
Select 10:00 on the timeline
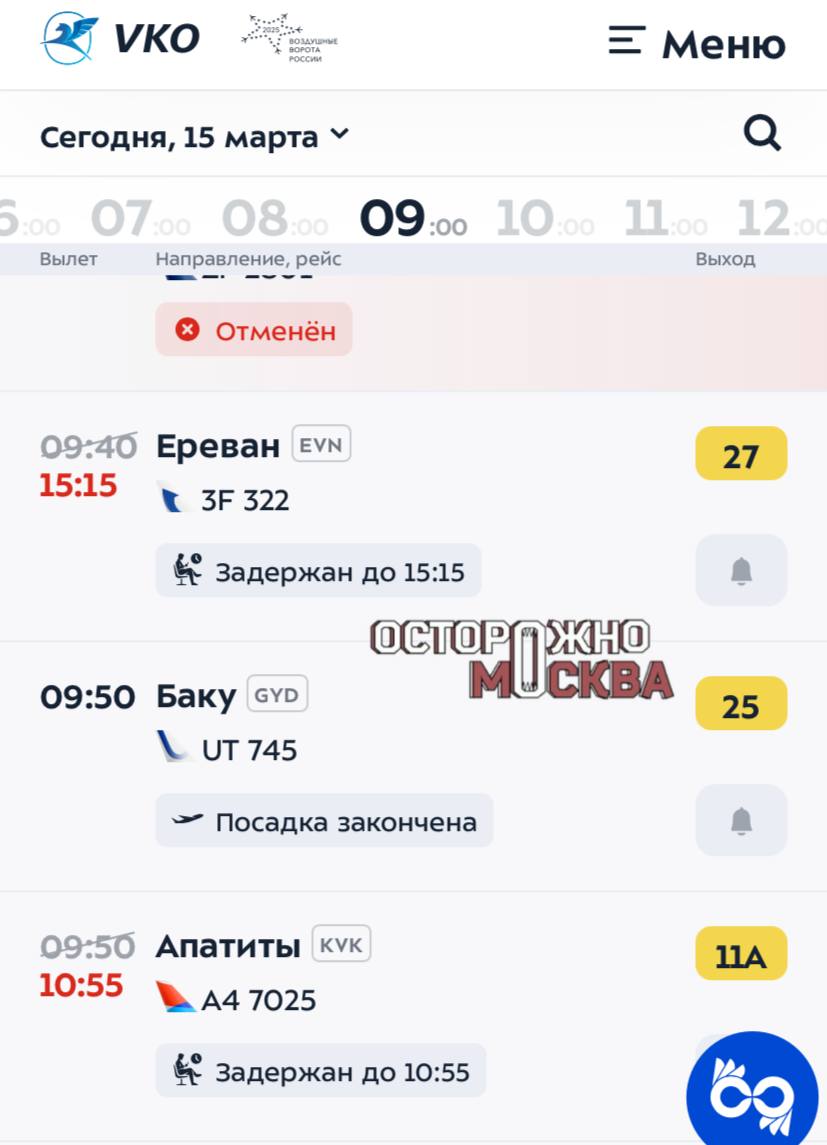coord(544,220)
